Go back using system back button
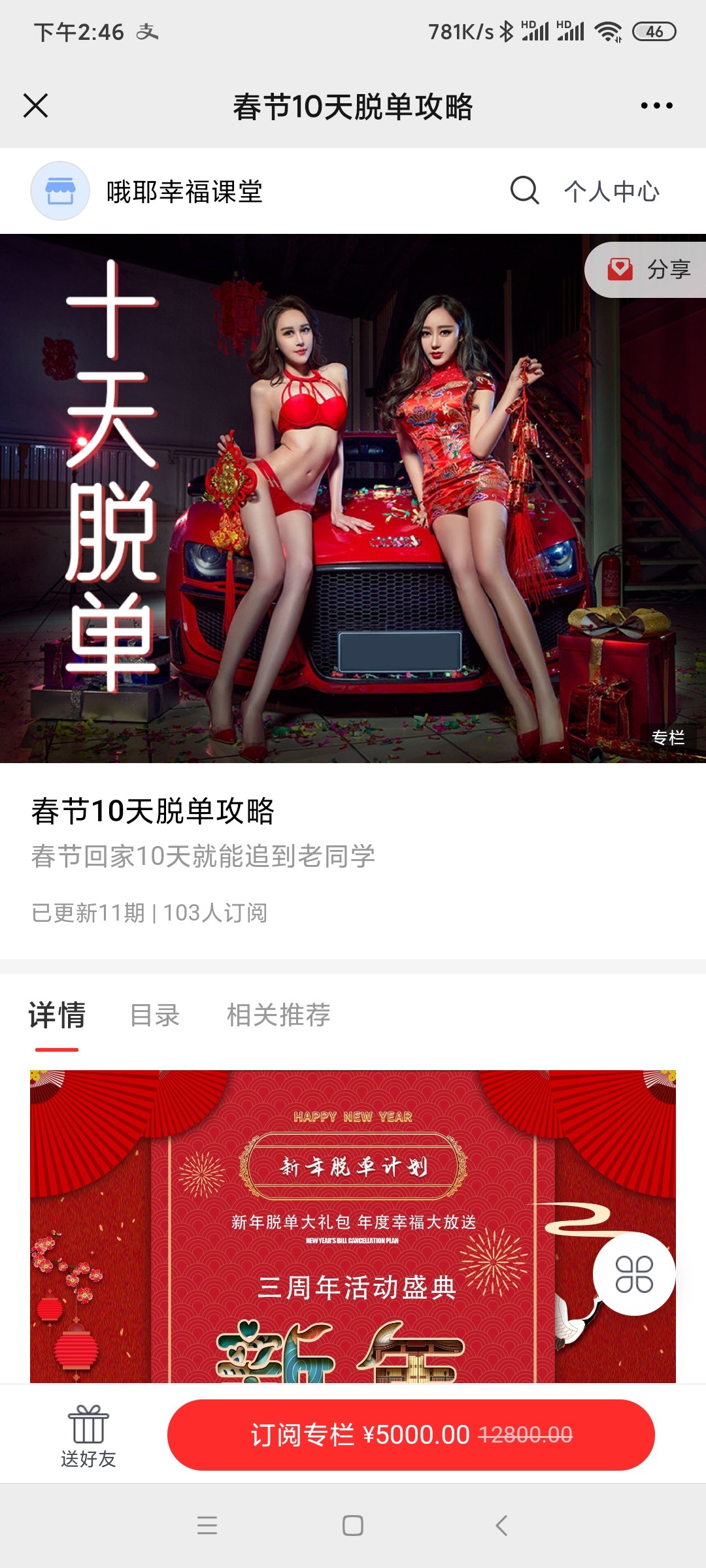The height and width of the screenshot is (1568, 706). pyautogui.click(x=501, y=1526)
